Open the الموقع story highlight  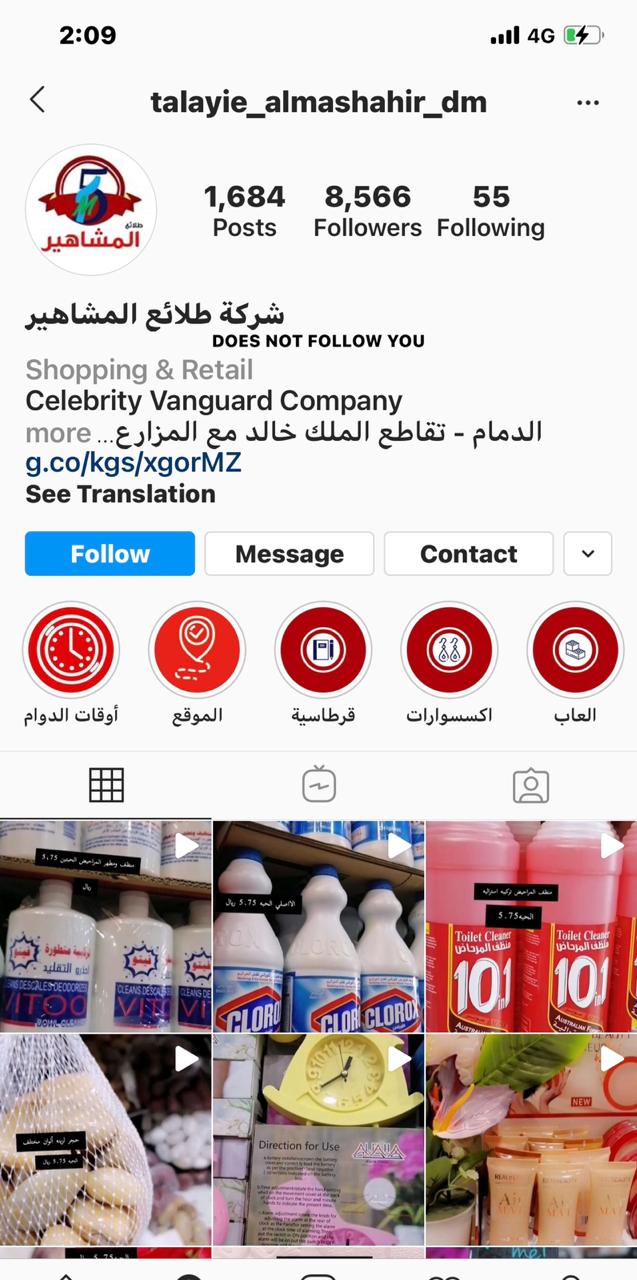click(x=196, y=650)
